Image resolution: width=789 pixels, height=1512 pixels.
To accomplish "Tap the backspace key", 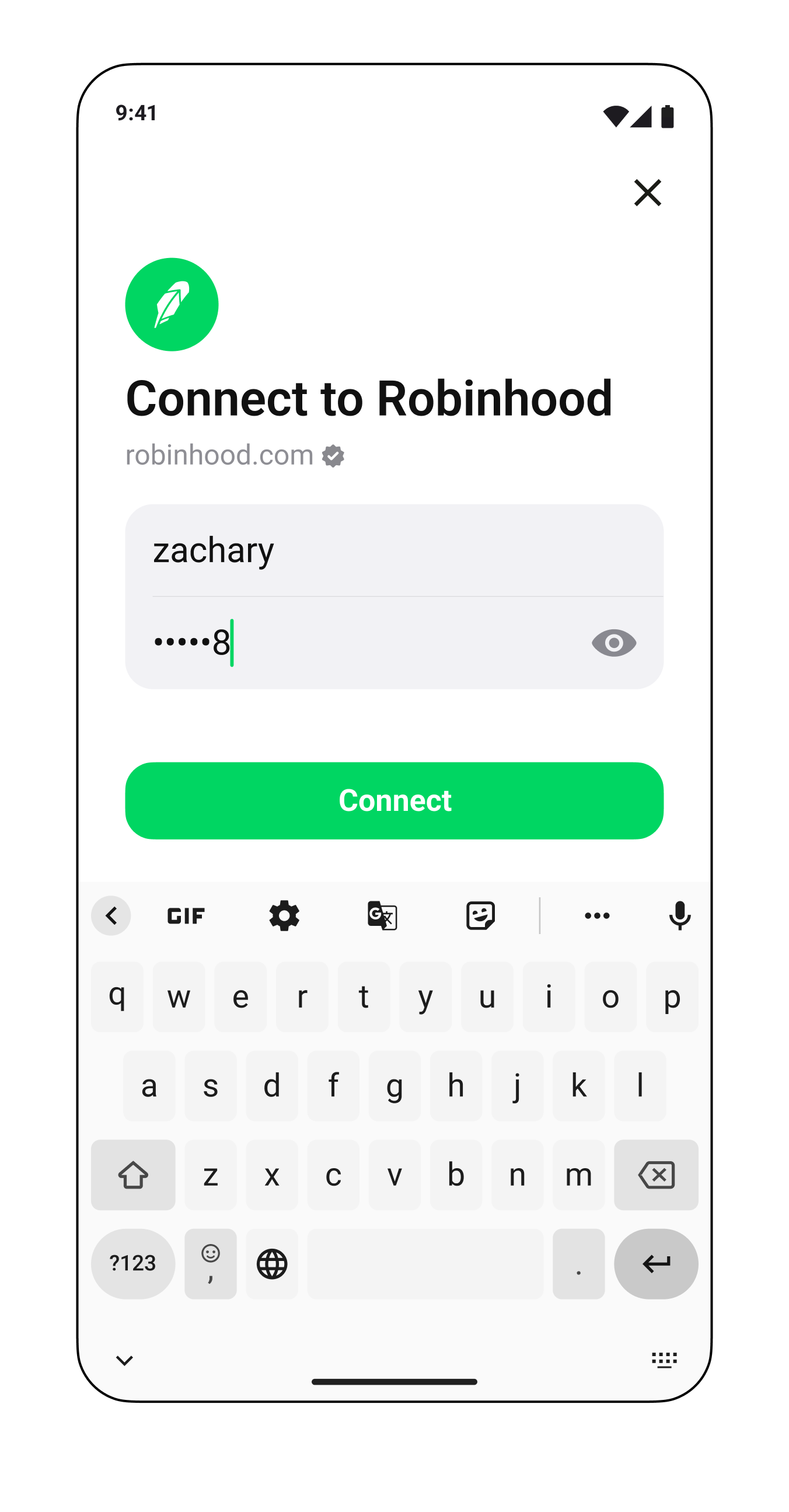I will pos(656,1175).
